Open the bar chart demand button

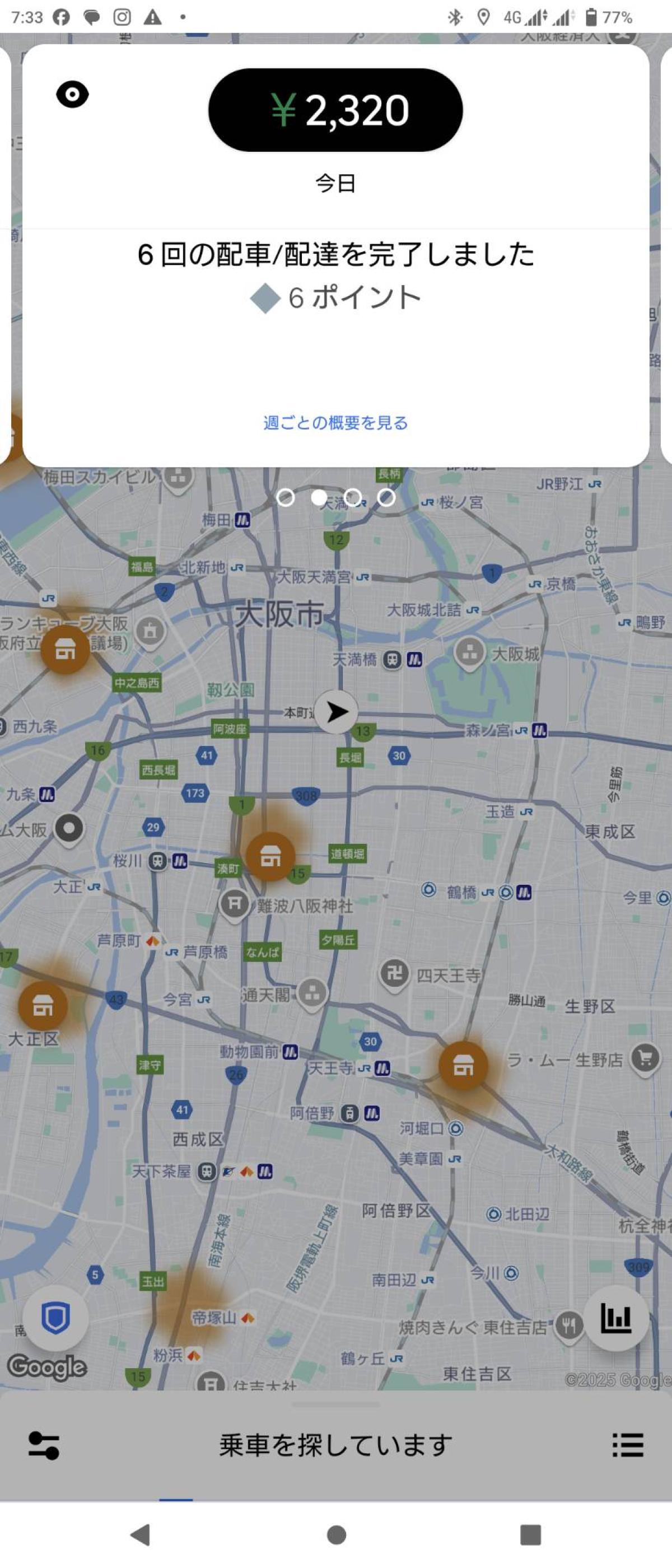[615, 1318]
